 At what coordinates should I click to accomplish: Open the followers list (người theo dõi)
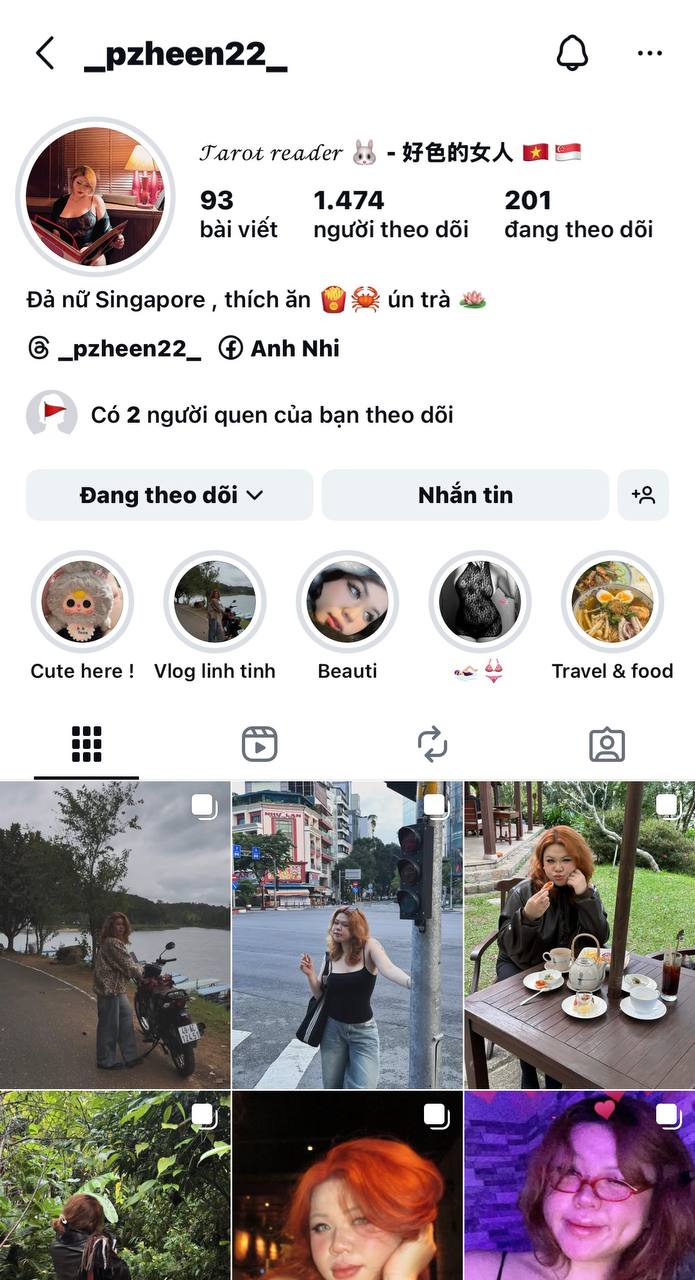click(391, 214)
